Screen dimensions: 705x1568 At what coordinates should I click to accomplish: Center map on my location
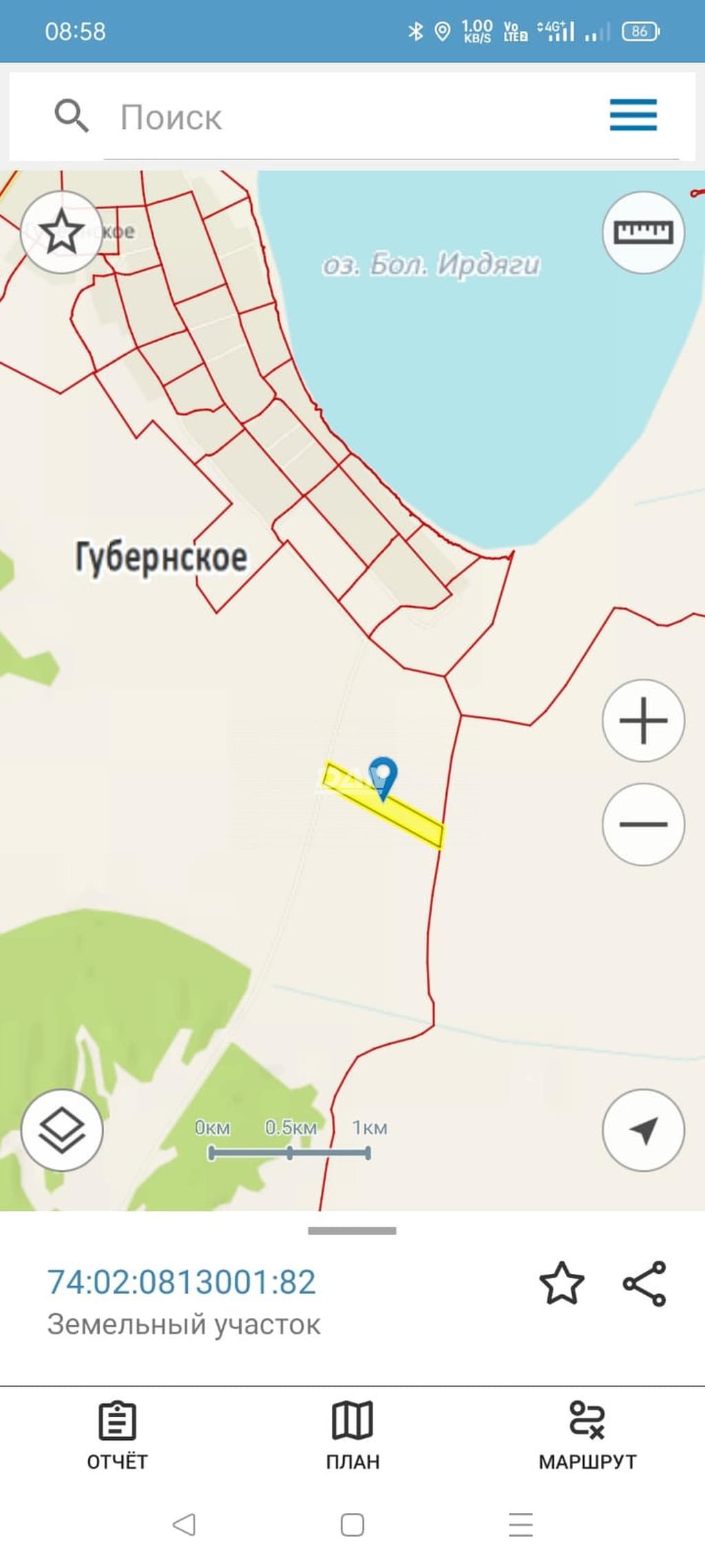[643, 1131]
